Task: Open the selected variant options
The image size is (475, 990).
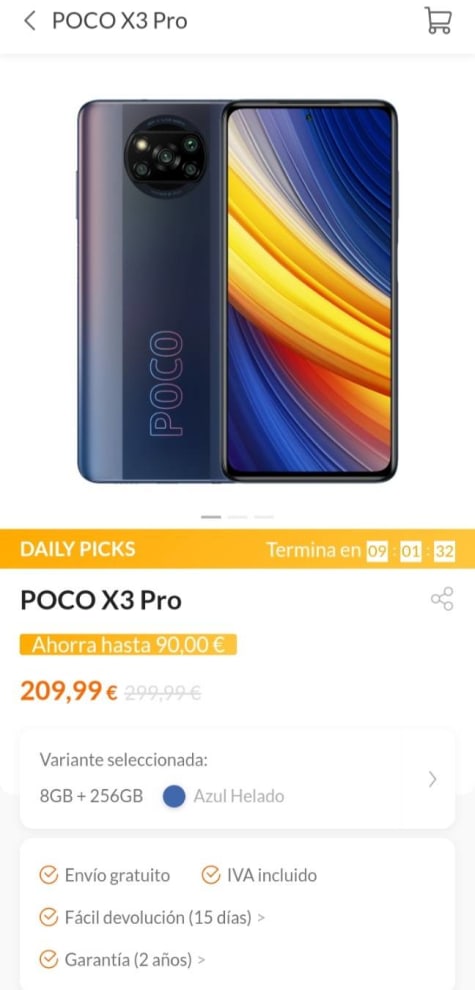Action: coord(238,779)
